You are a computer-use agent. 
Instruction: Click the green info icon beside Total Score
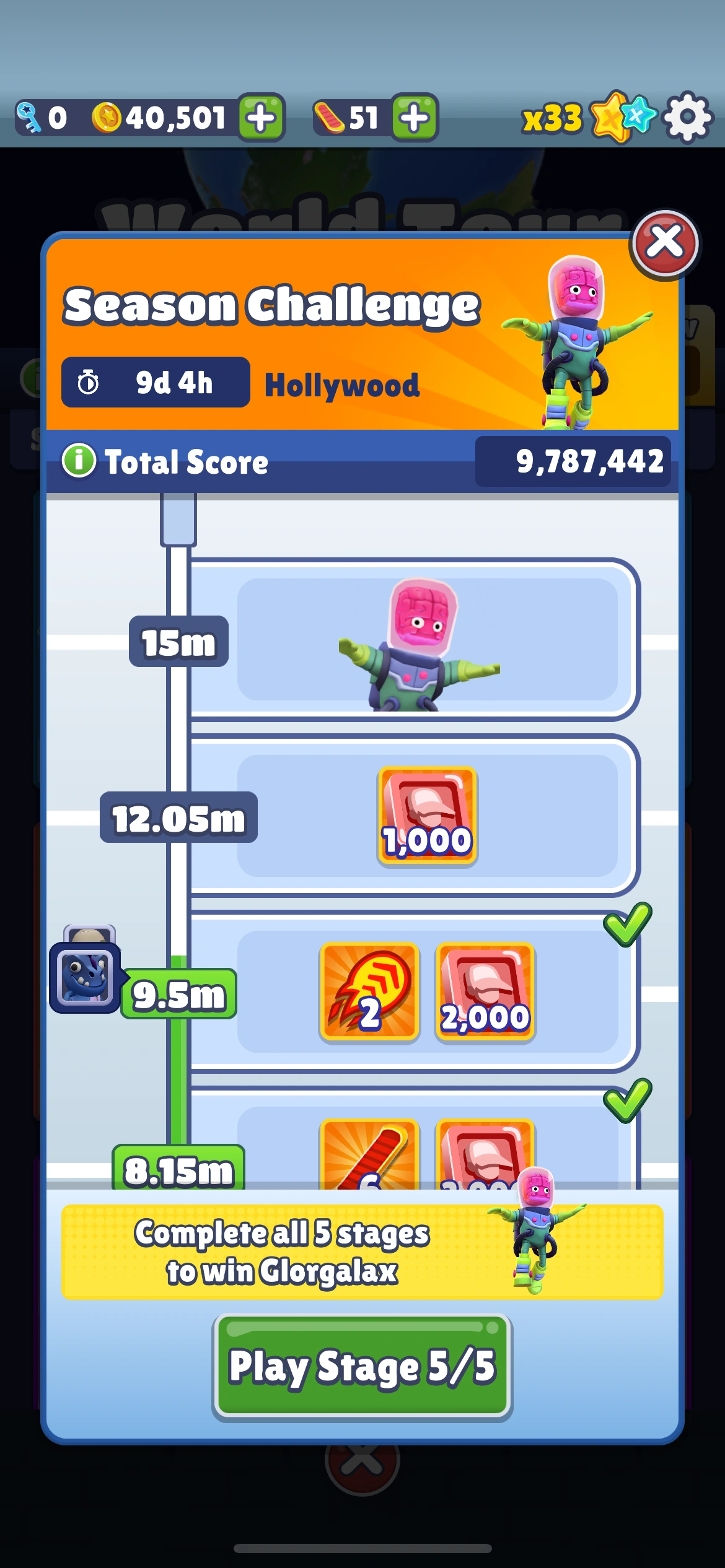78,462
